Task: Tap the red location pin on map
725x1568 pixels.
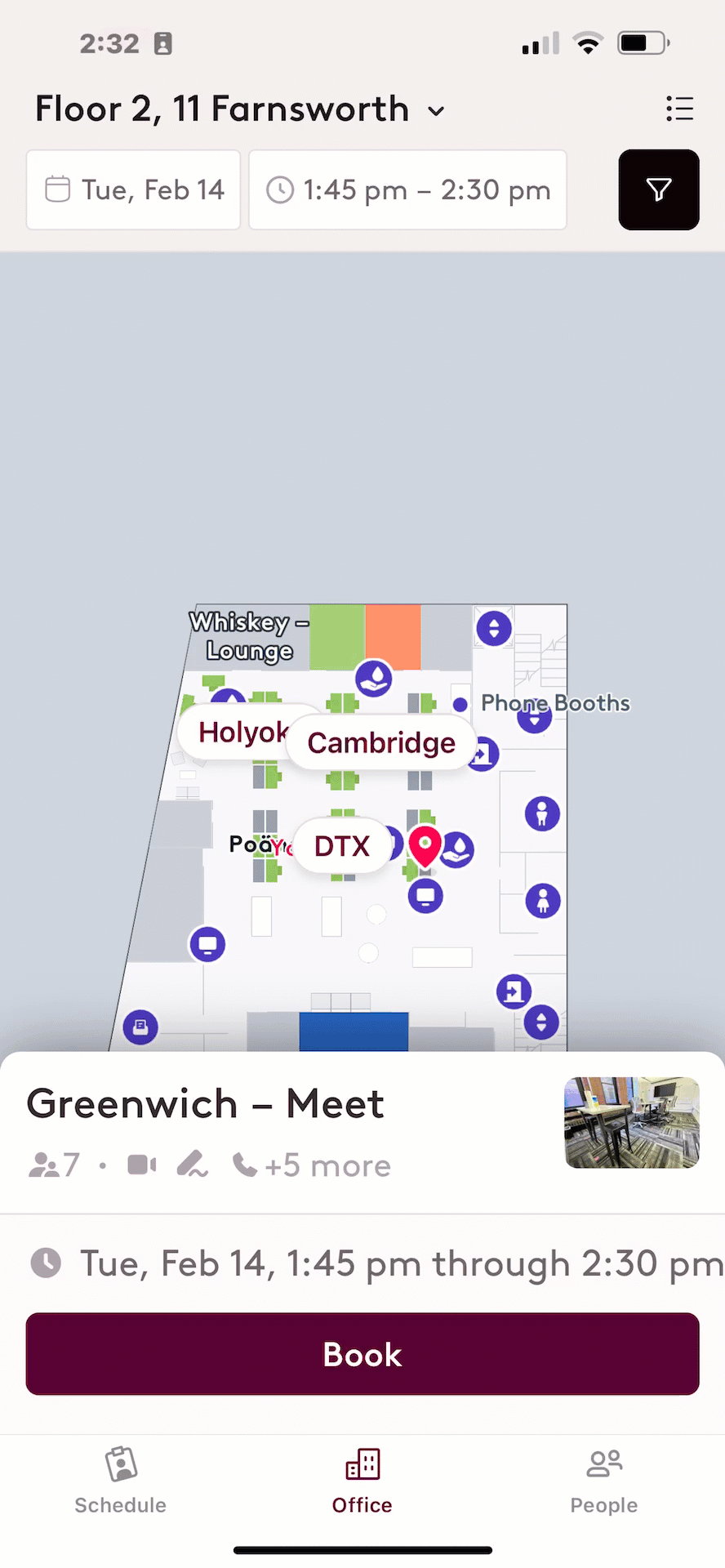Action: [425, 846]
